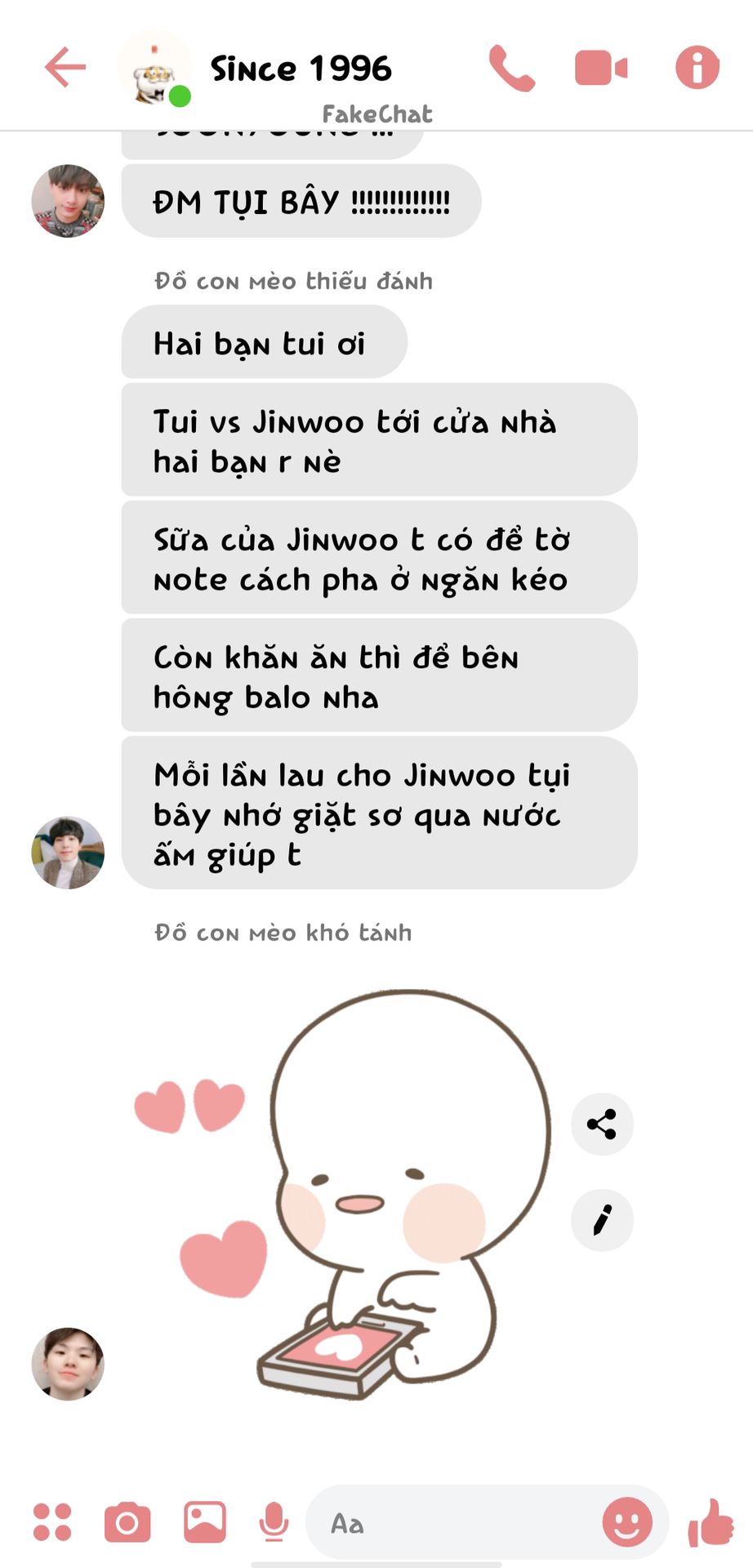Screen dimensions: 753x1568
Task: Start a voice call with Since 1996
Action: 512,68
